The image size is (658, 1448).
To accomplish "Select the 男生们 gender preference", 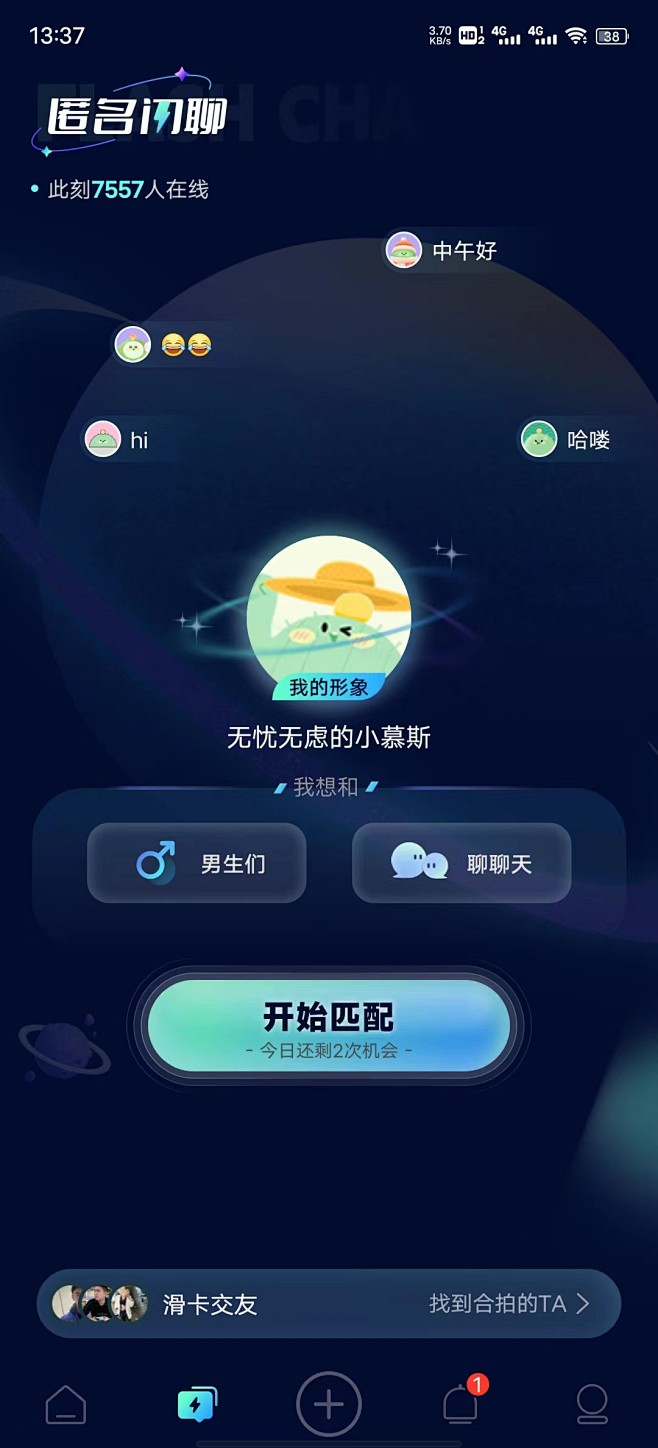I will tap(197, 862).
